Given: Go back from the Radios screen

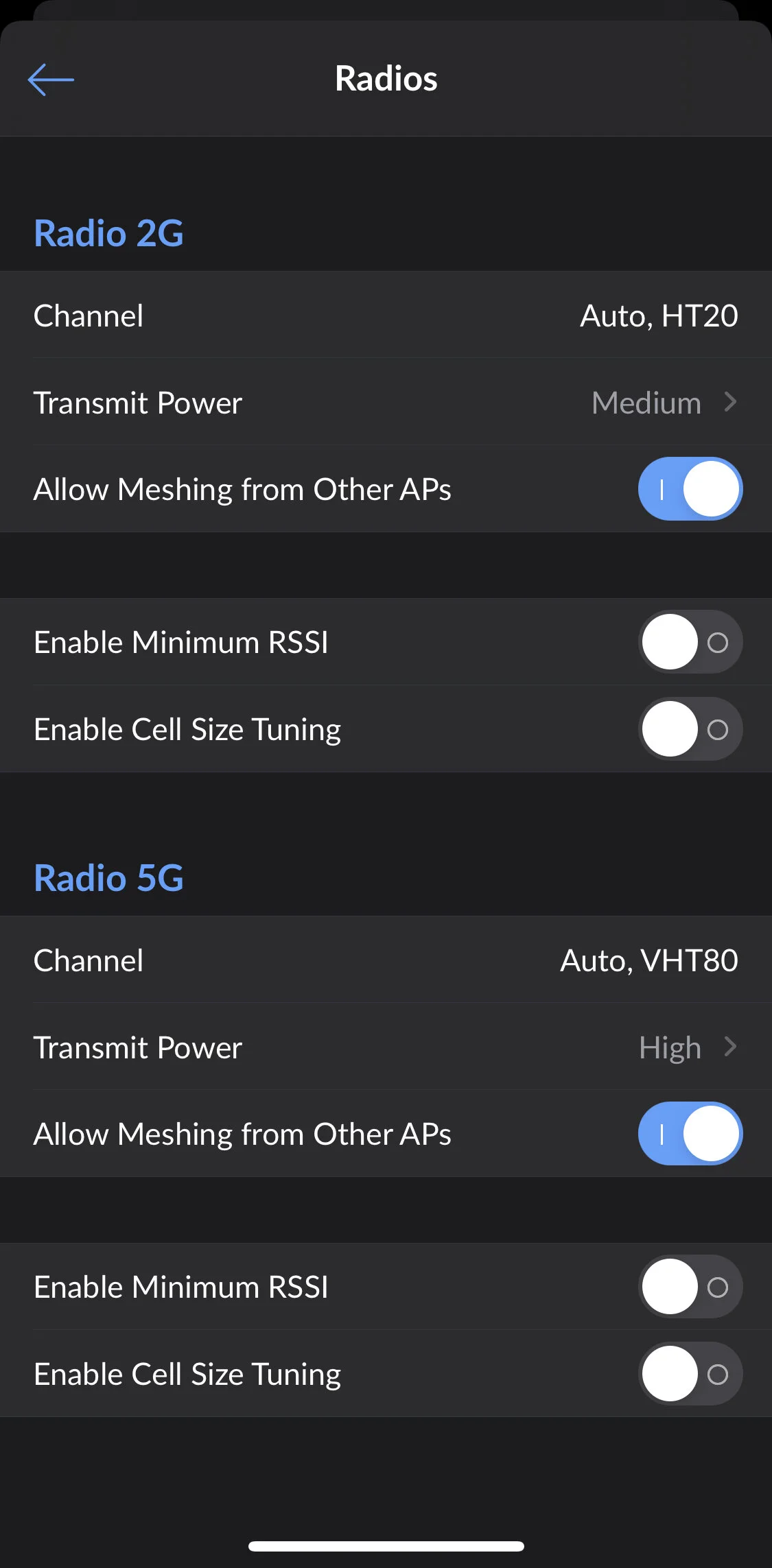Looking at the screenshot, I should 51,80.
